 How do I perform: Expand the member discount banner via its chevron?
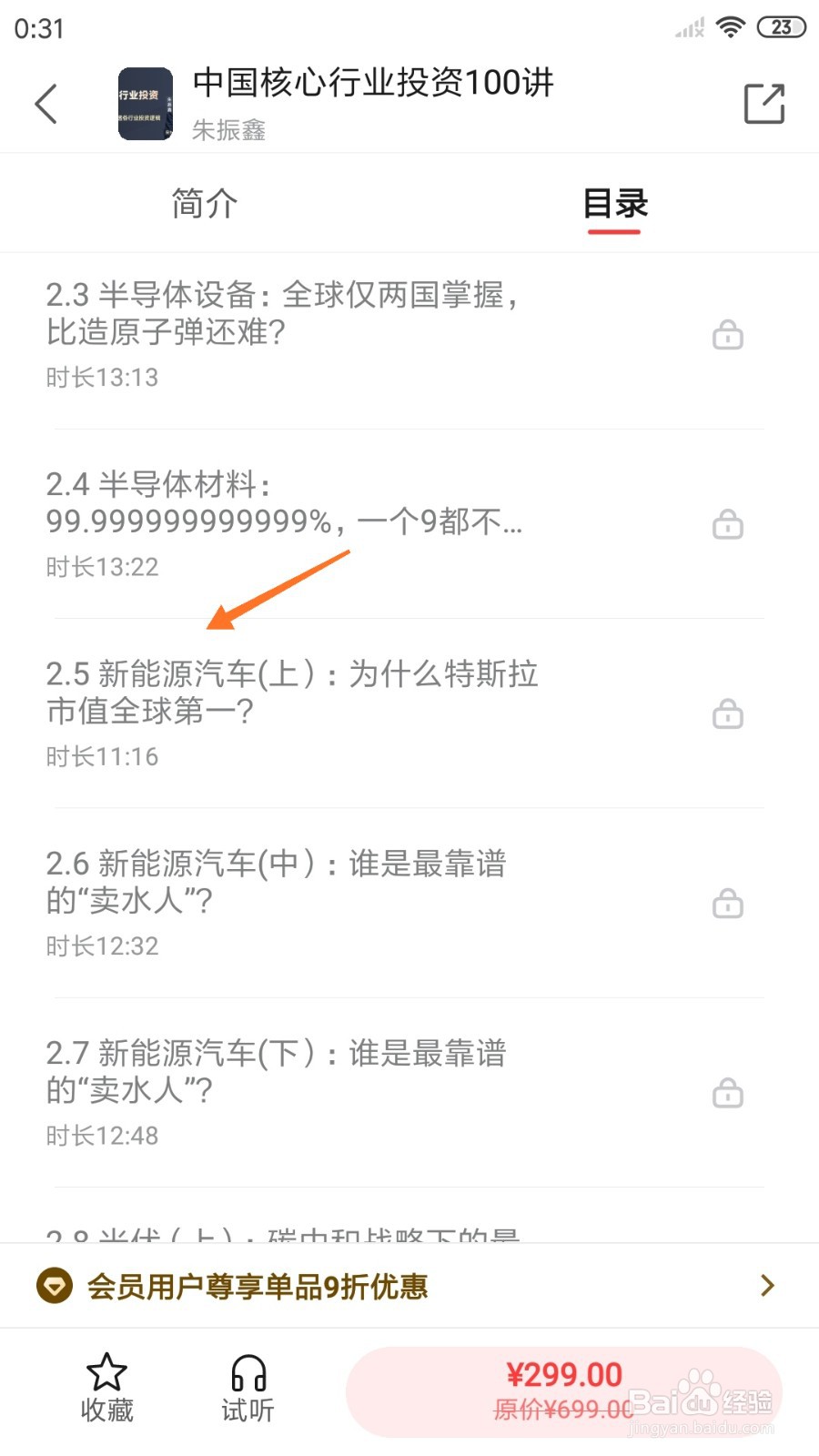coord(767,1285)
